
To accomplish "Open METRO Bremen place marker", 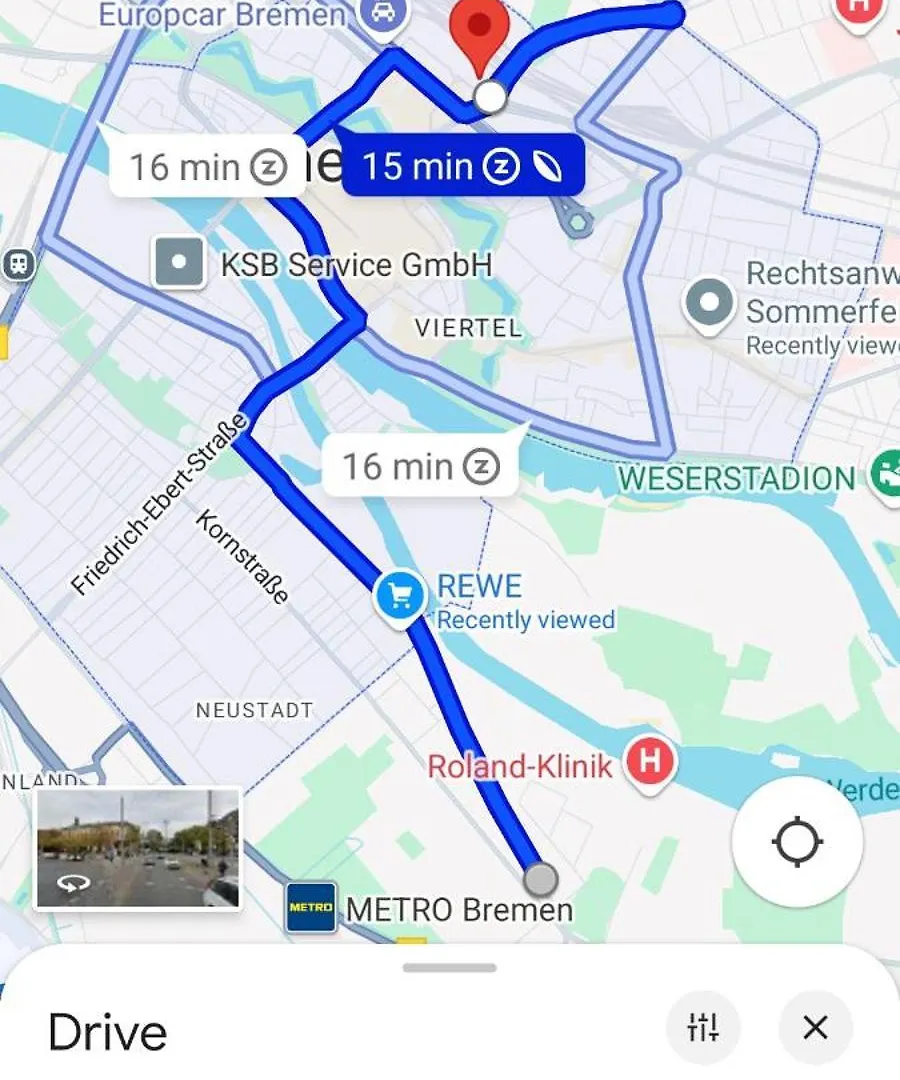I will [311, 908].
